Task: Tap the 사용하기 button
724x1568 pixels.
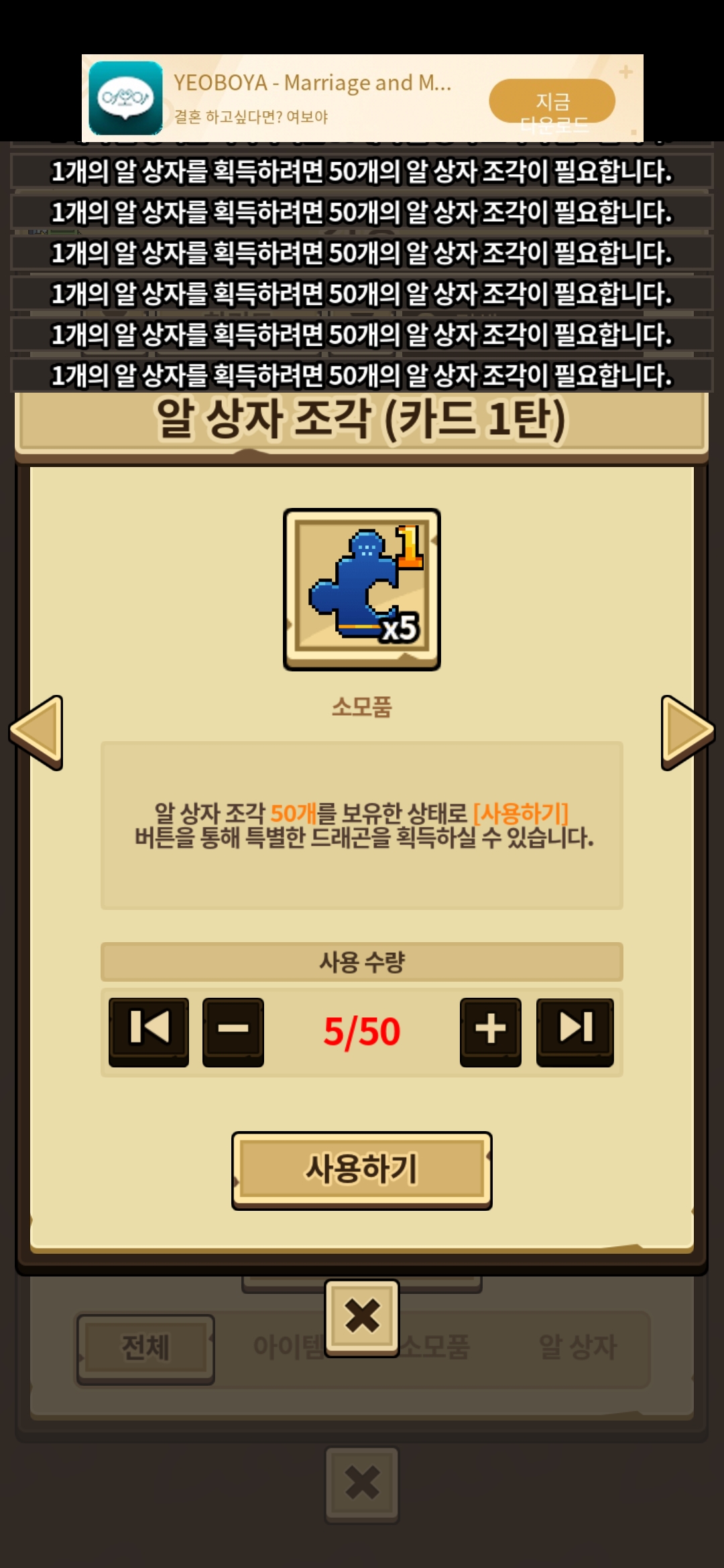Action: (x=361, y=1169)
